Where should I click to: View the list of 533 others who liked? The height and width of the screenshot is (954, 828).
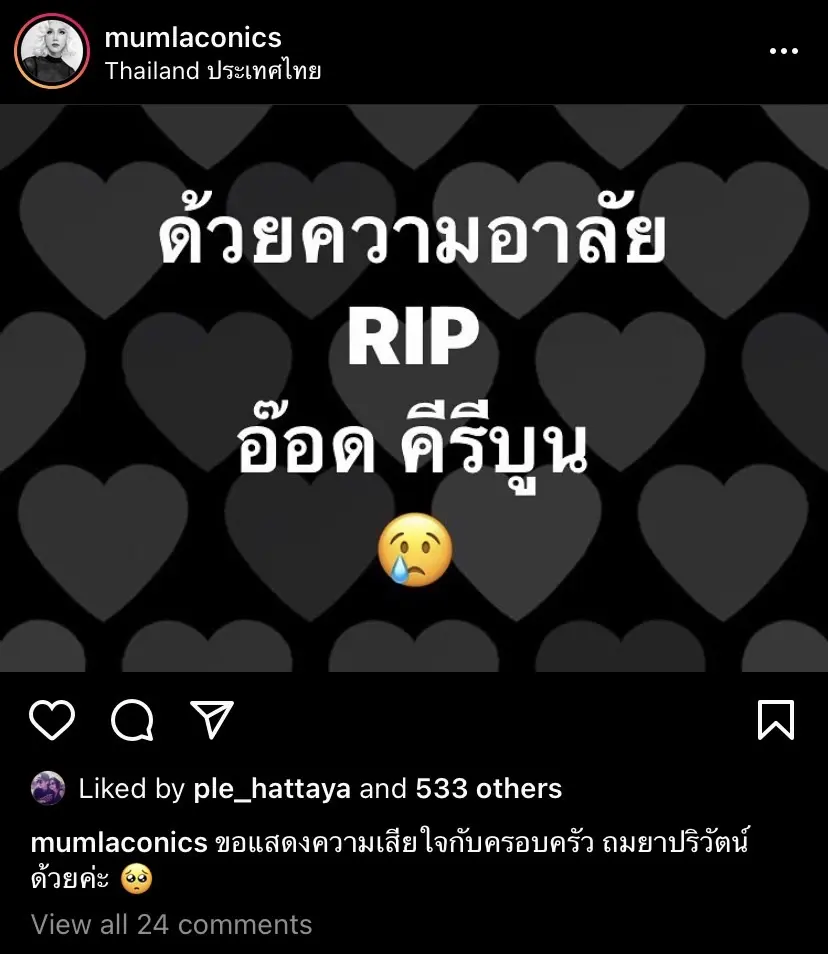tap(488, 789)
